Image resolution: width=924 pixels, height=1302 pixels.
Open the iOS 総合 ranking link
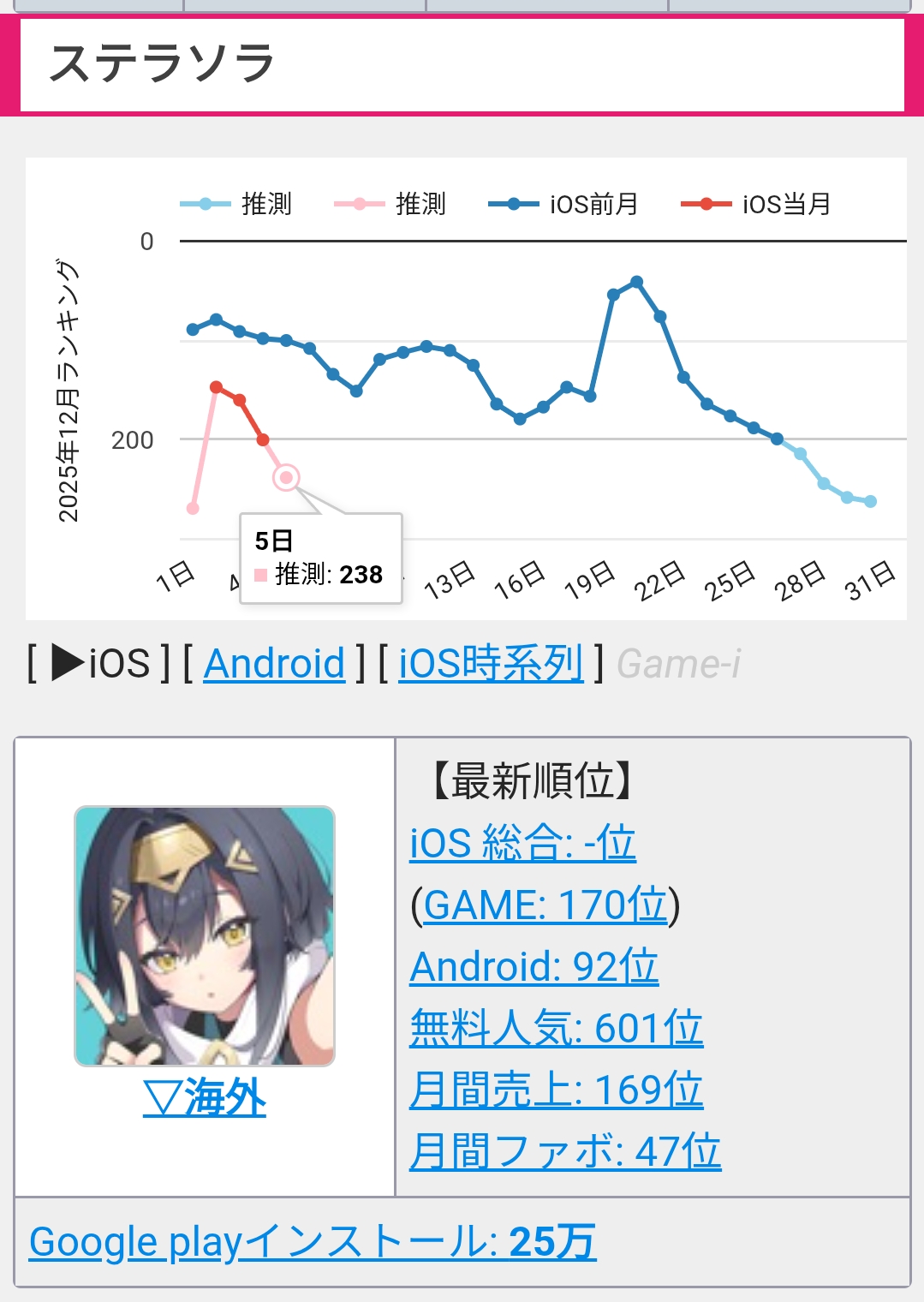(522, 843)
